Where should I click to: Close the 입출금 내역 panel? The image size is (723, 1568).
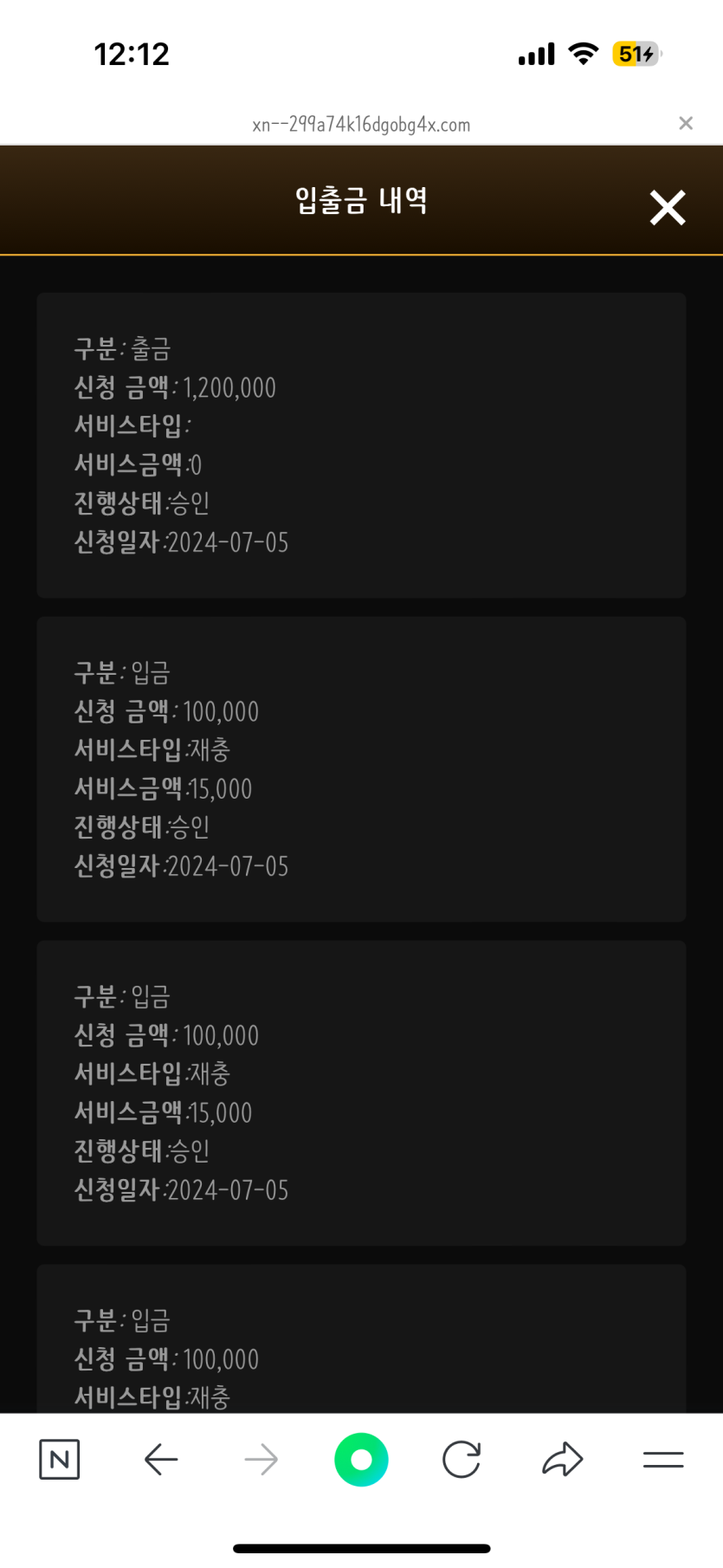(x=667, y=208)
